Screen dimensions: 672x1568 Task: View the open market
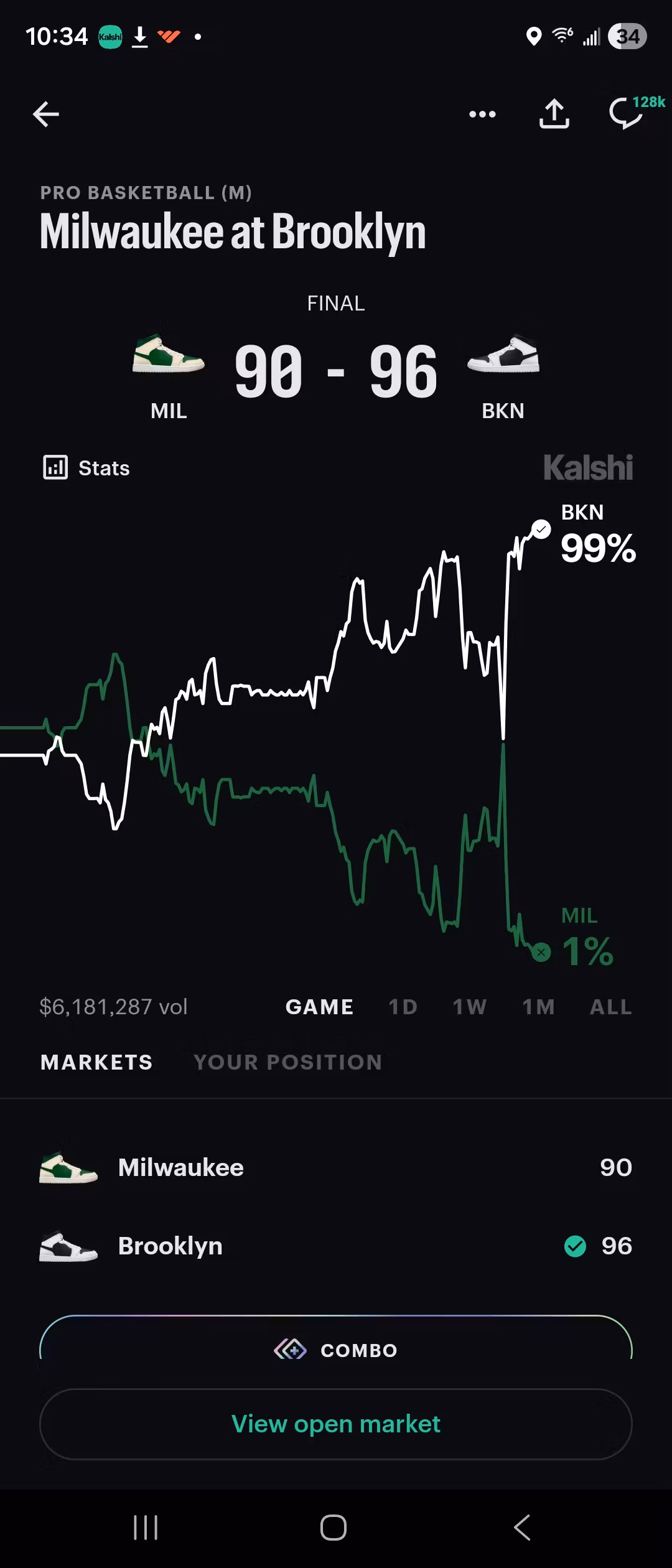pos(336,1424)
